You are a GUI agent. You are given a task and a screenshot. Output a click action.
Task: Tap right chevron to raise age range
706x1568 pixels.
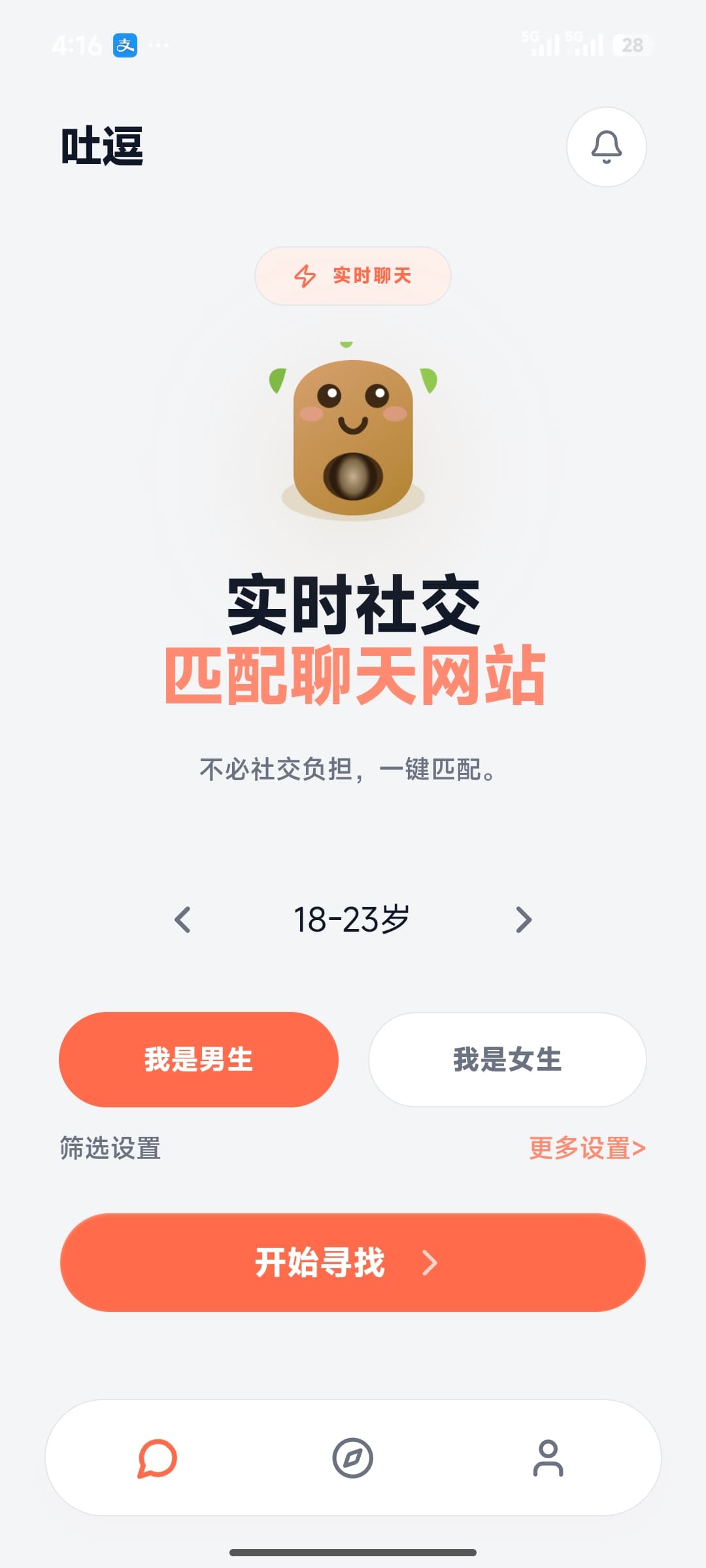tap(523, 919)
